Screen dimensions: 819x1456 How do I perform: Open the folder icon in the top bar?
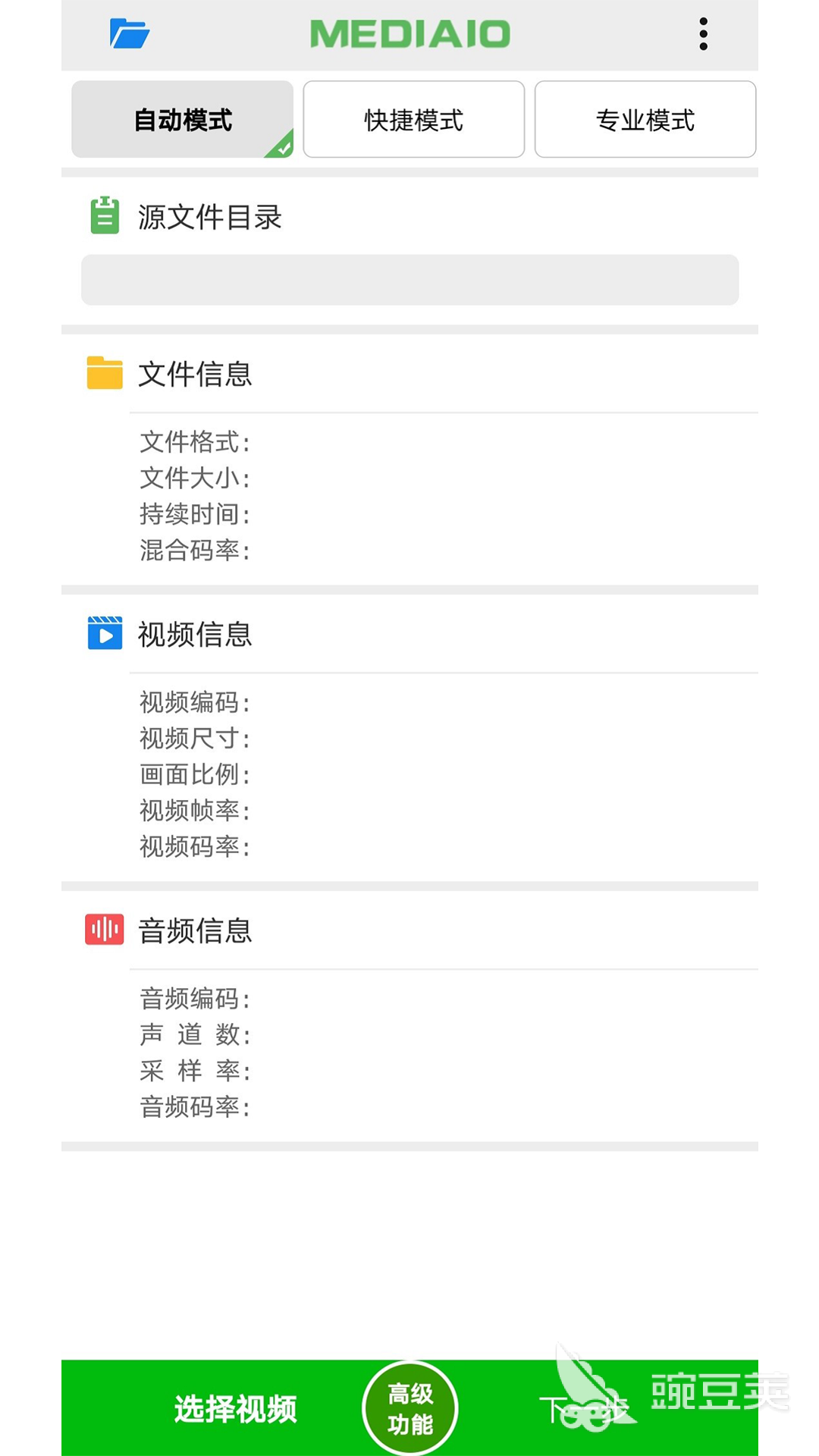pos(130,34)
